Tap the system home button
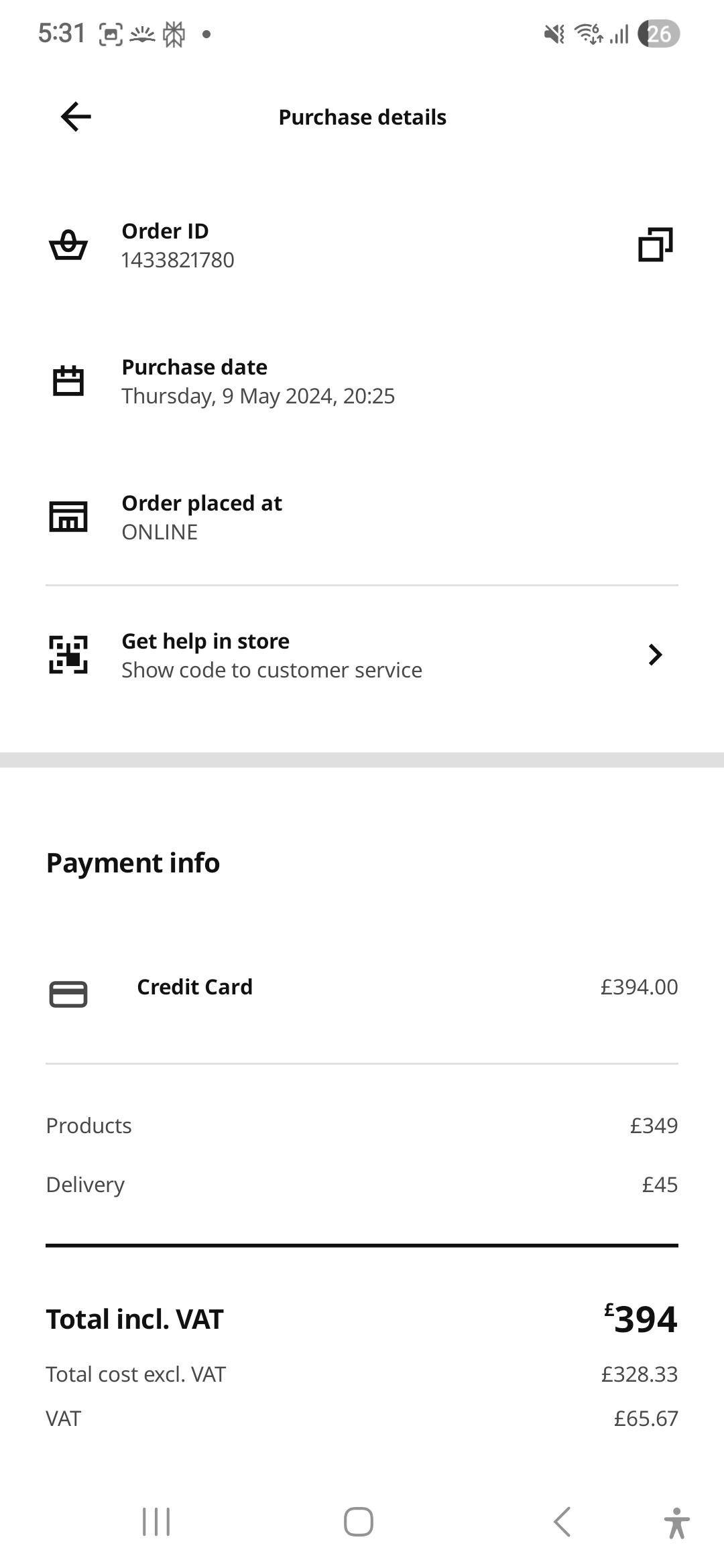The height and width of the screenshot is (1568, 724). 359,1522
